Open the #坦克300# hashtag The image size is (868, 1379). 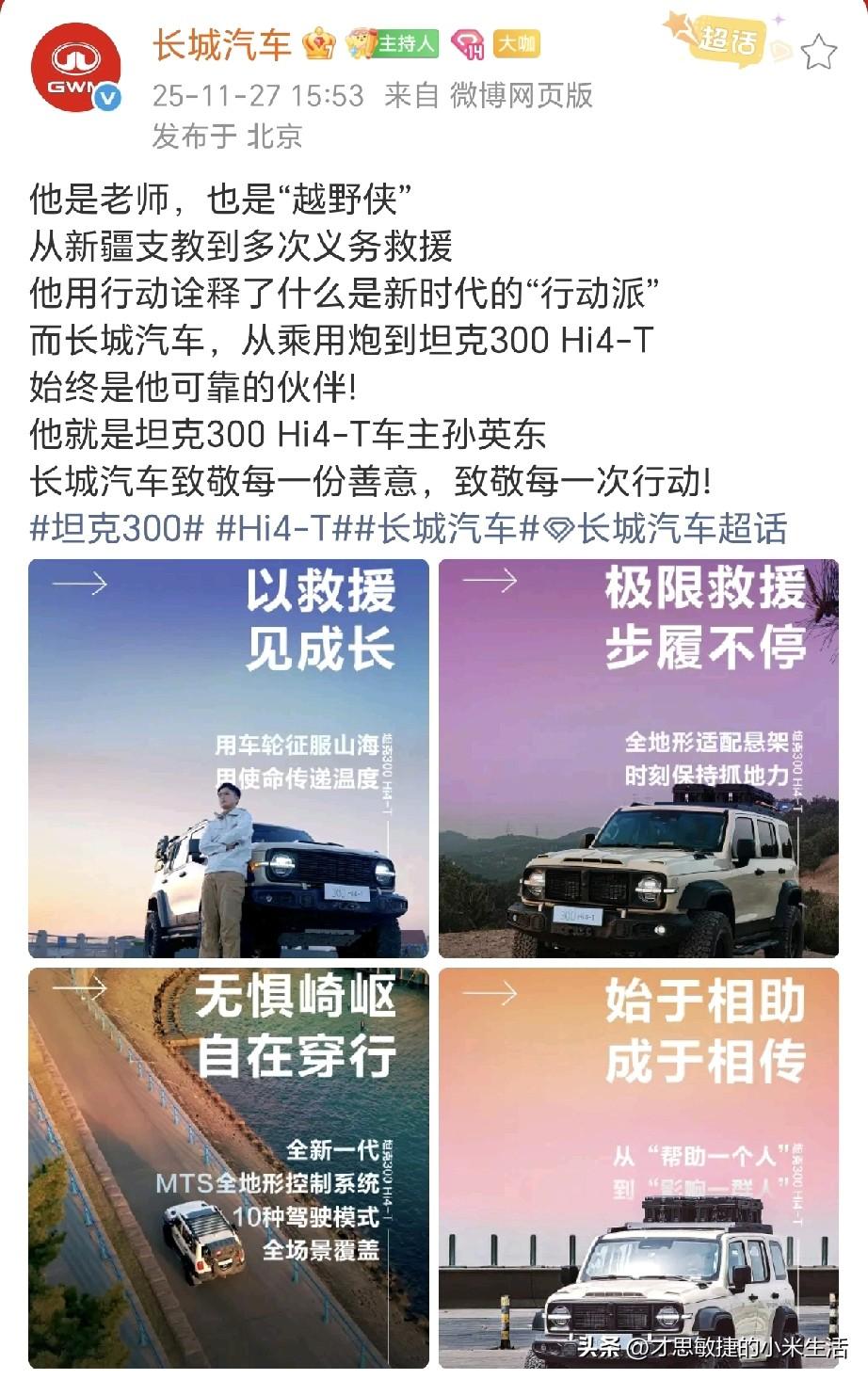pyautogui.click(x=117, y=528)
